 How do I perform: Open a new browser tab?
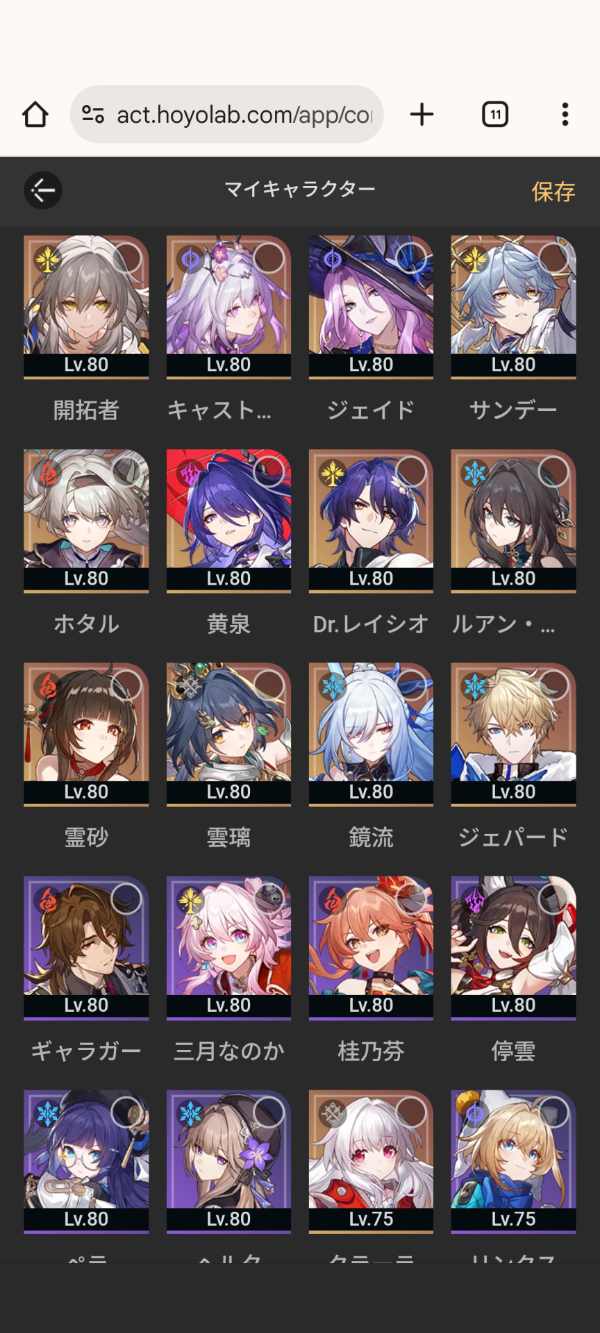pos(422,115)
